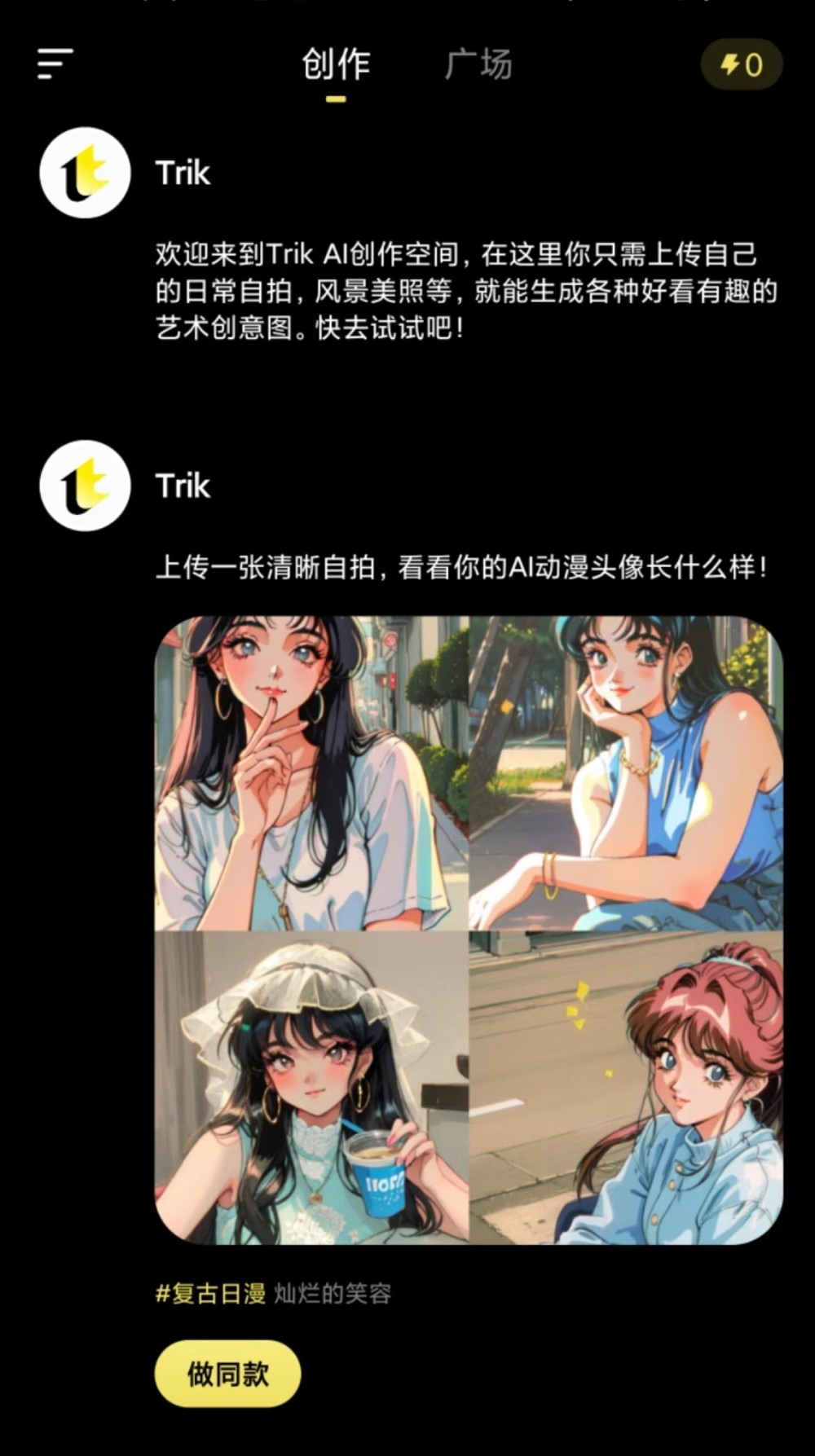Open the lightning energy balance

741,64
